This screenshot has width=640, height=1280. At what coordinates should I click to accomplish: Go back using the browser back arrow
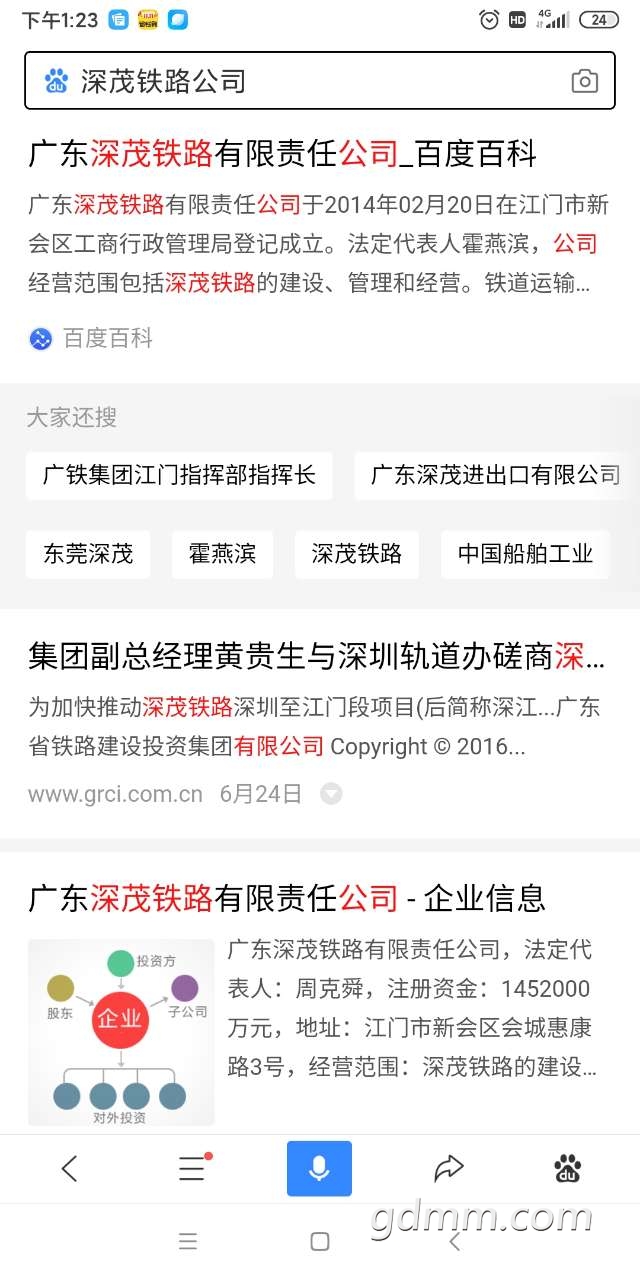(69, 1168)
